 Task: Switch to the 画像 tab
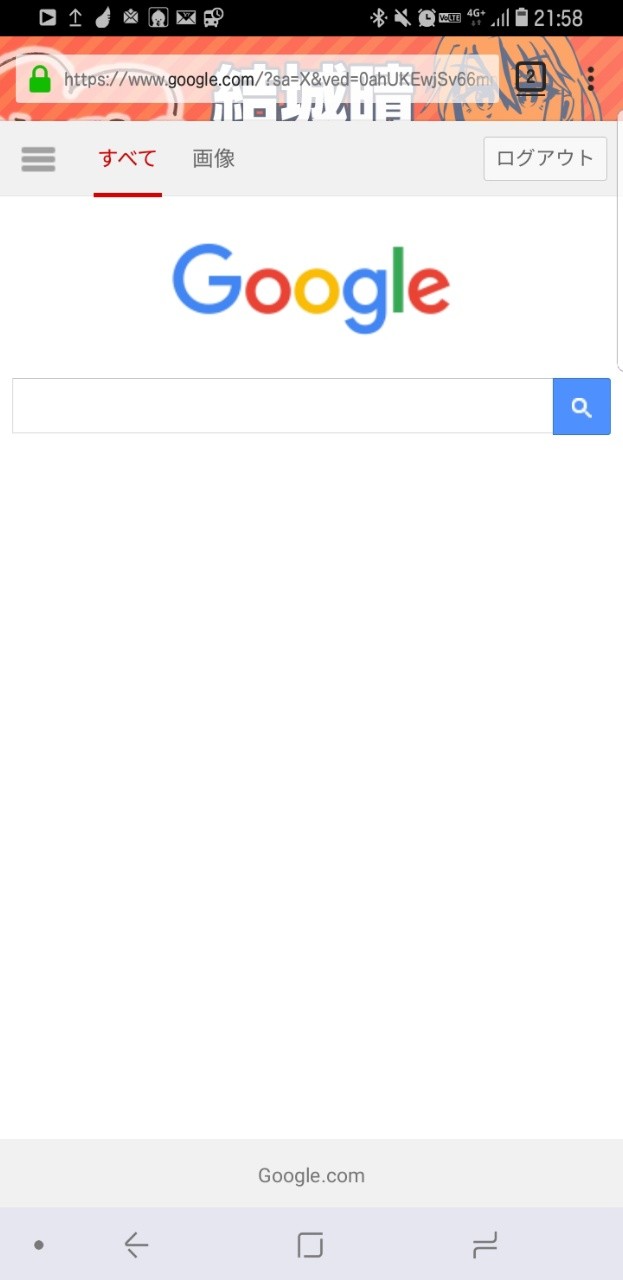point(214,158)
